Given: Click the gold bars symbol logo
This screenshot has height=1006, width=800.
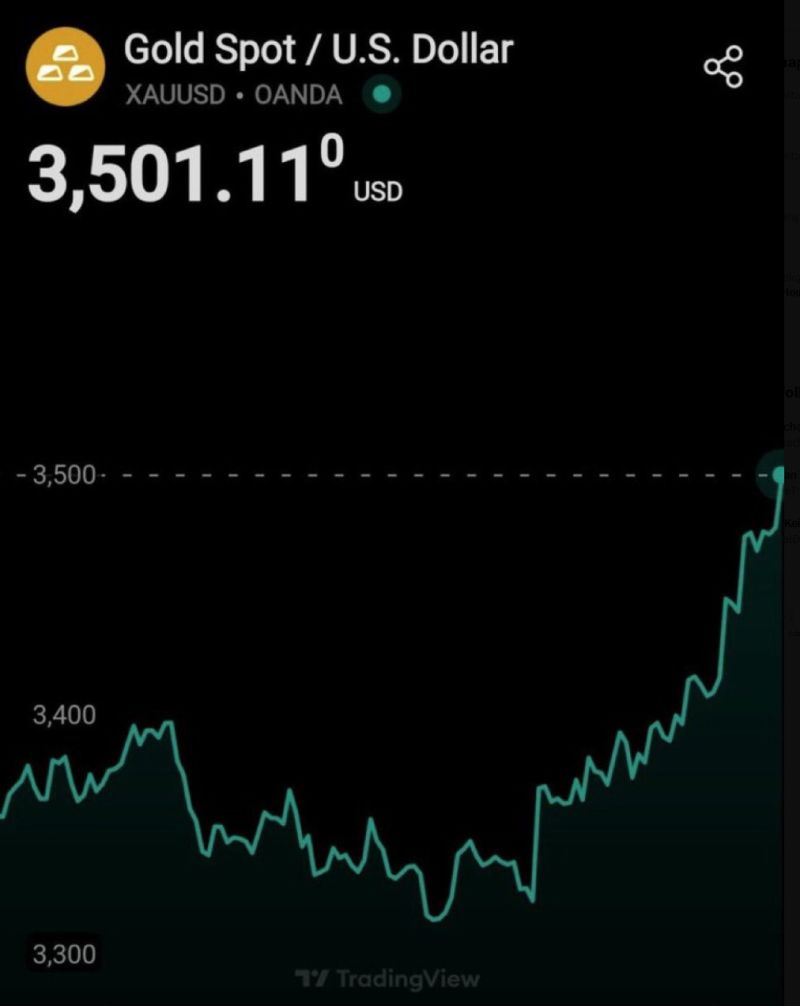Looking at the screenshot, I should click(66, 66).
